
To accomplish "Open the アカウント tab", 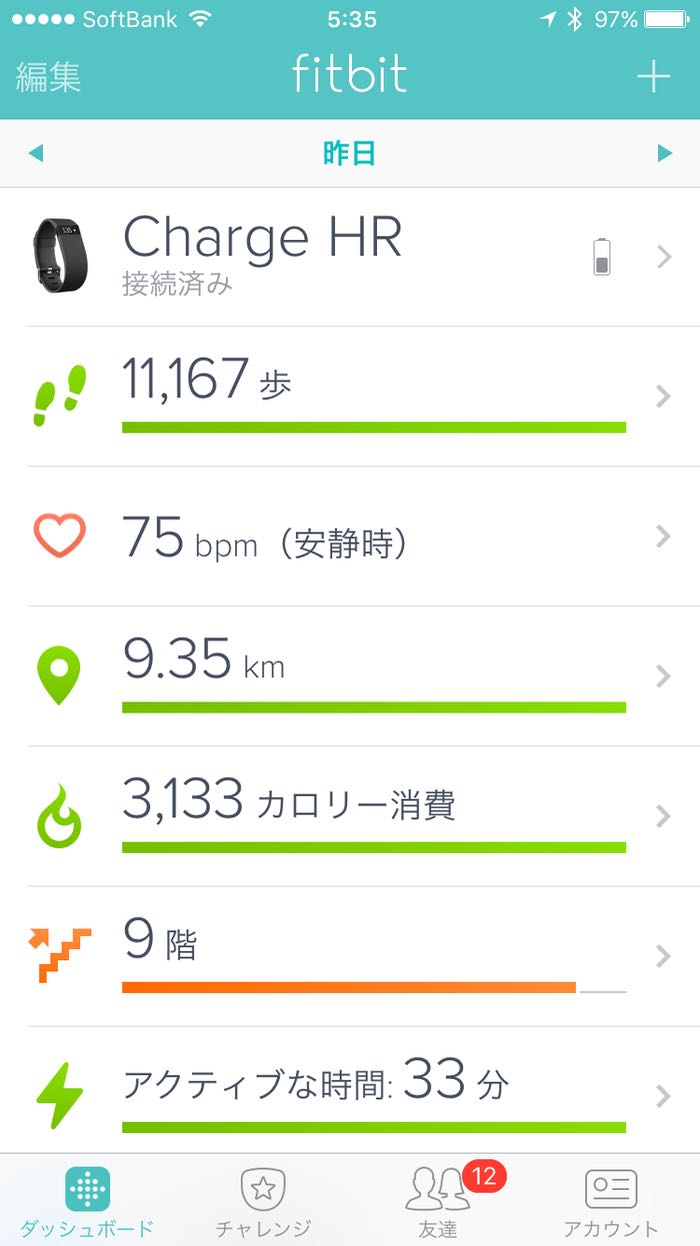I will coord(611,1200).
